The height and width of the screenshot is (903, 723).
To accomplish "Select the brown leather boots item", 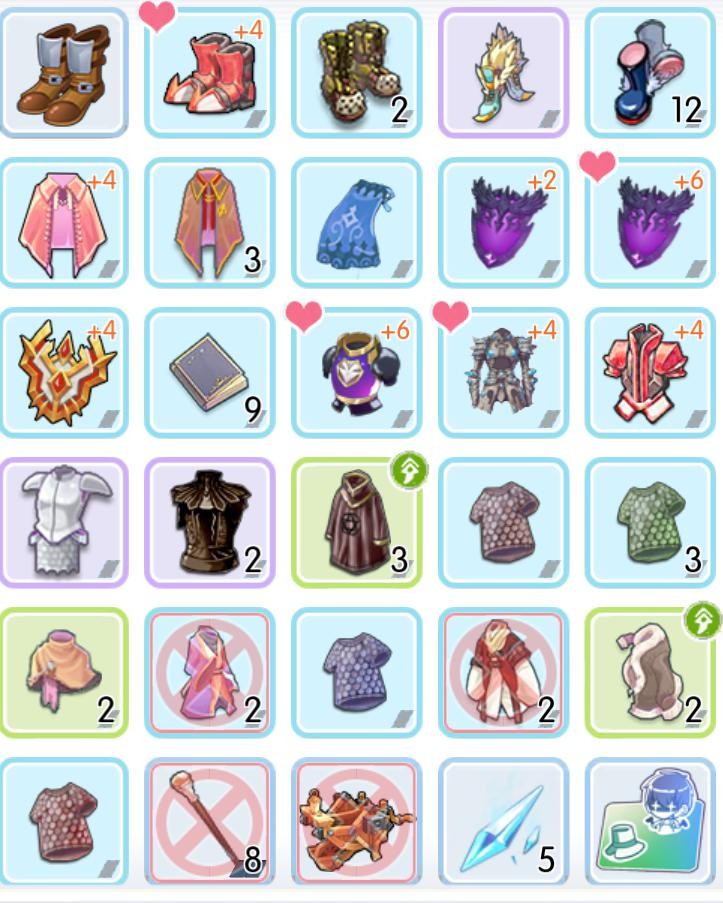I will click(64, 72).
